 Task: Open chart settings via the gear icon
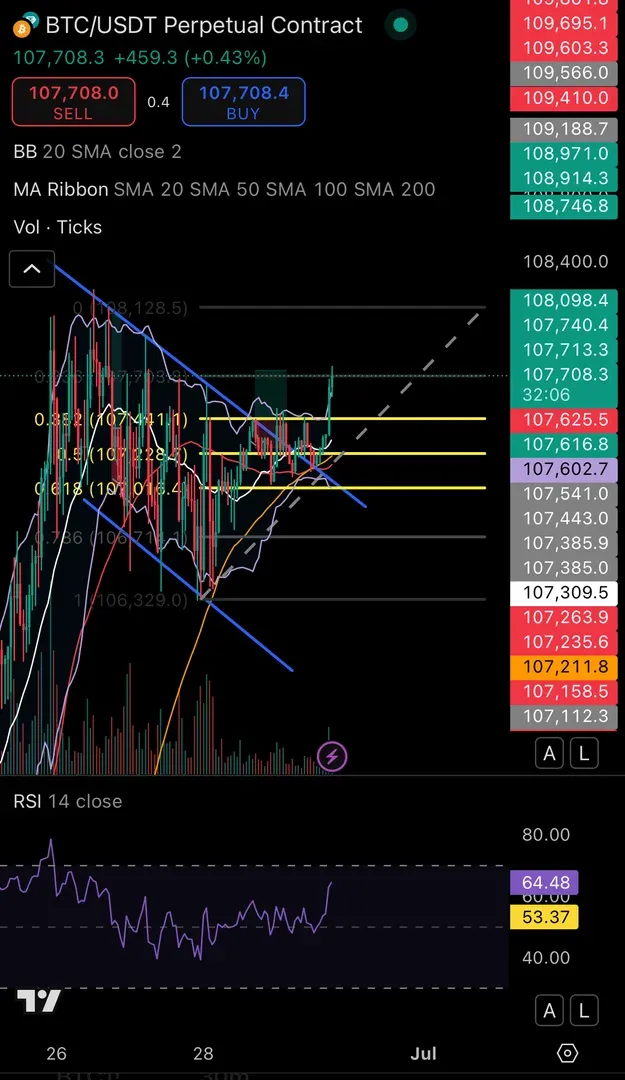click(x=567, y=1053)
